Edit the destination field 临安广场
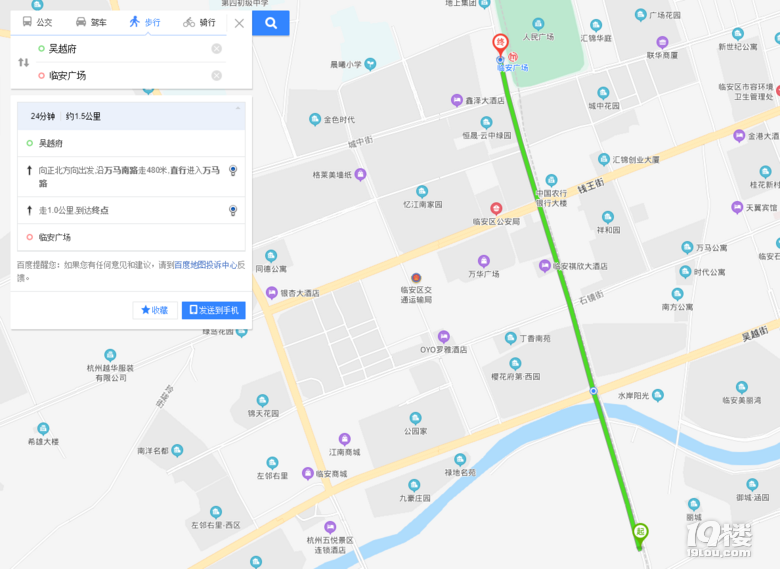Image resolution: width=780 pixels, height=569 pixels. click(x=120, y=75)
